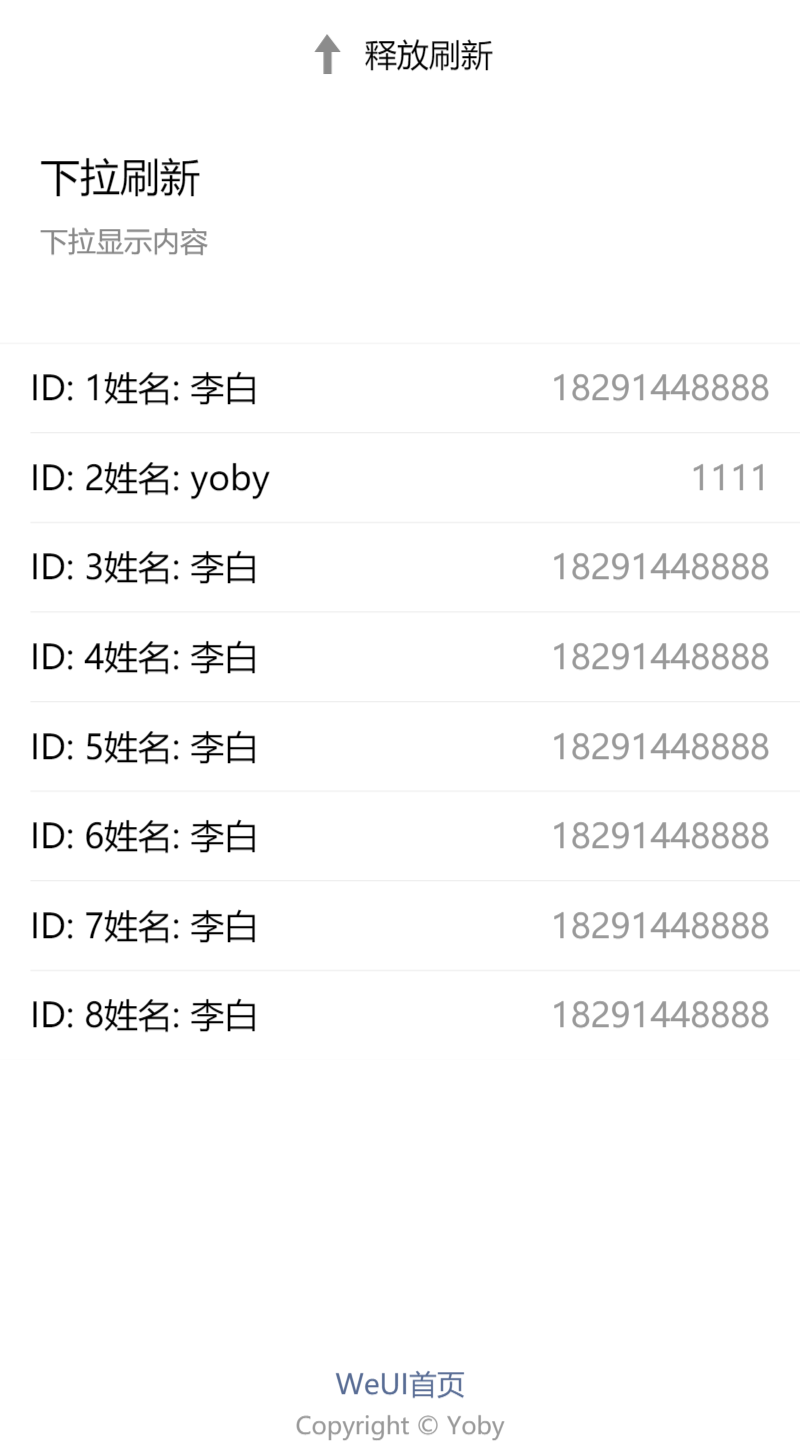Screen dimensions: 800x1454
Task: Click the 下拉显示内容 subtitle text
Action: (x=124, y=242)
